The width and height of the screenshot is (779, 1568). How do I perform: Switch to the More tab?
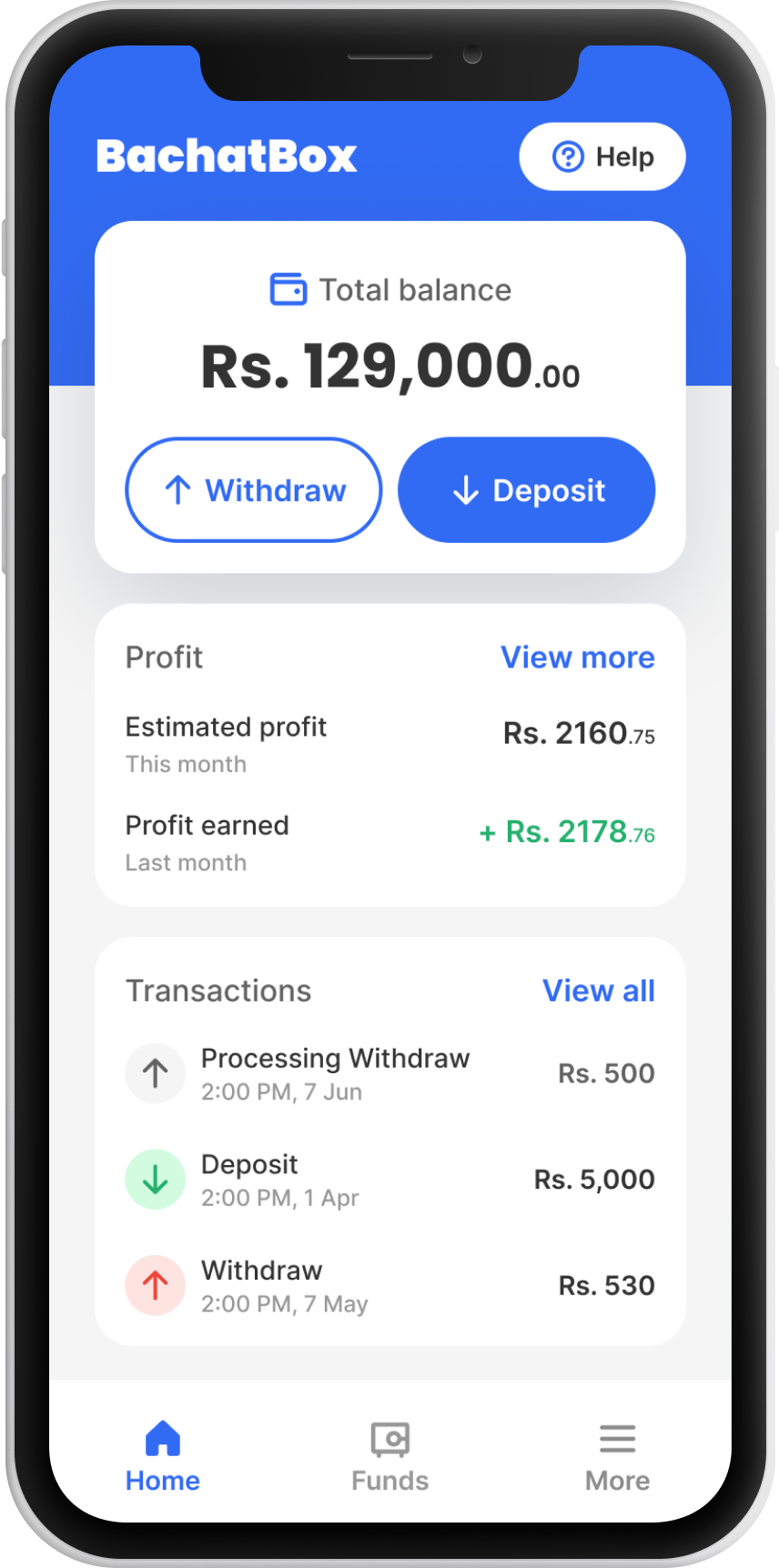[x=617, y=1457]
